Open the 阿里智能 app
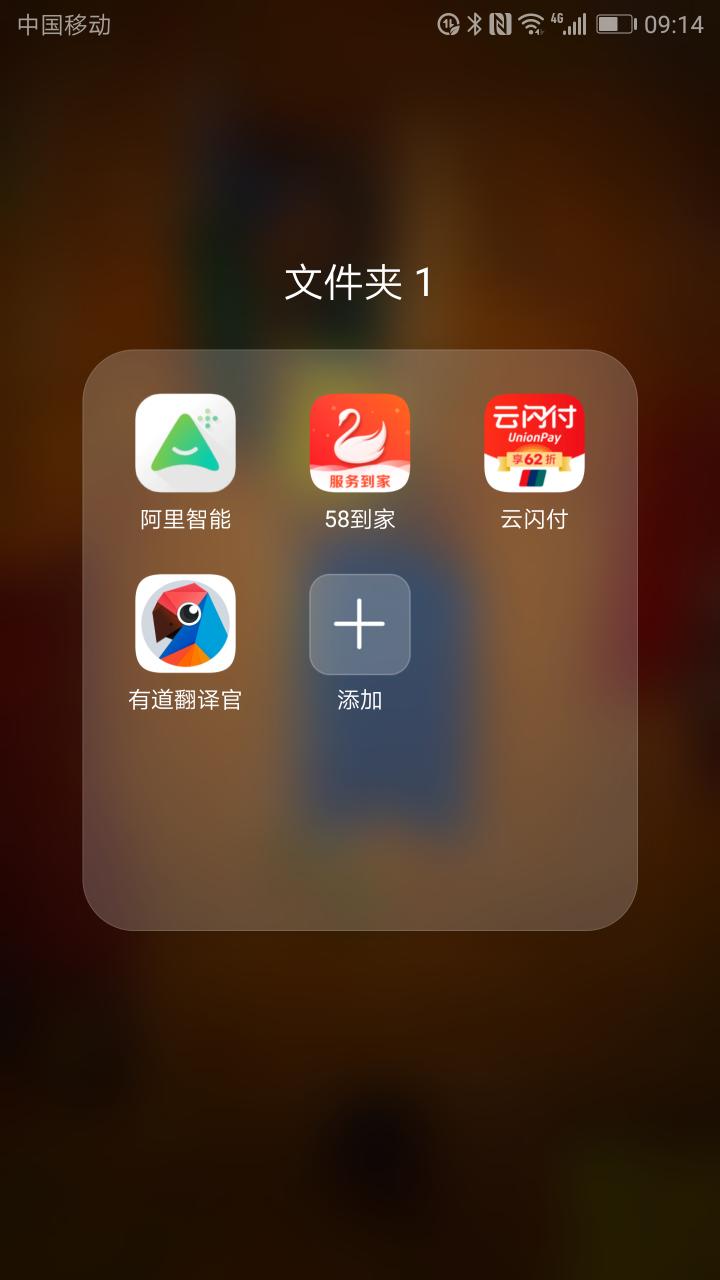The width and height of the screenshot is (720, 1280). click(185, 443)
